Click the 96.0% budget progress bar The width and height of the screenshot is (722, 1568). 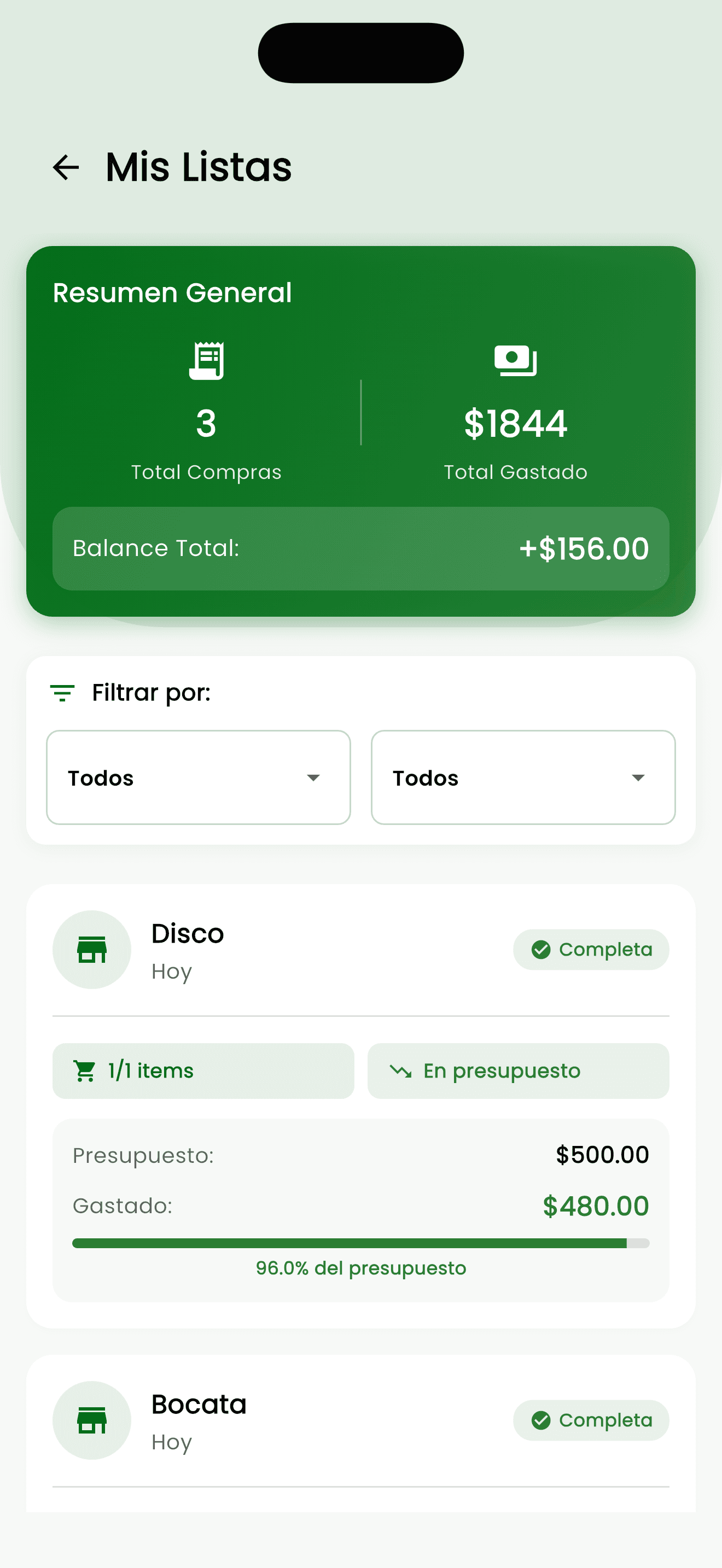click(x=361, y=1241)
